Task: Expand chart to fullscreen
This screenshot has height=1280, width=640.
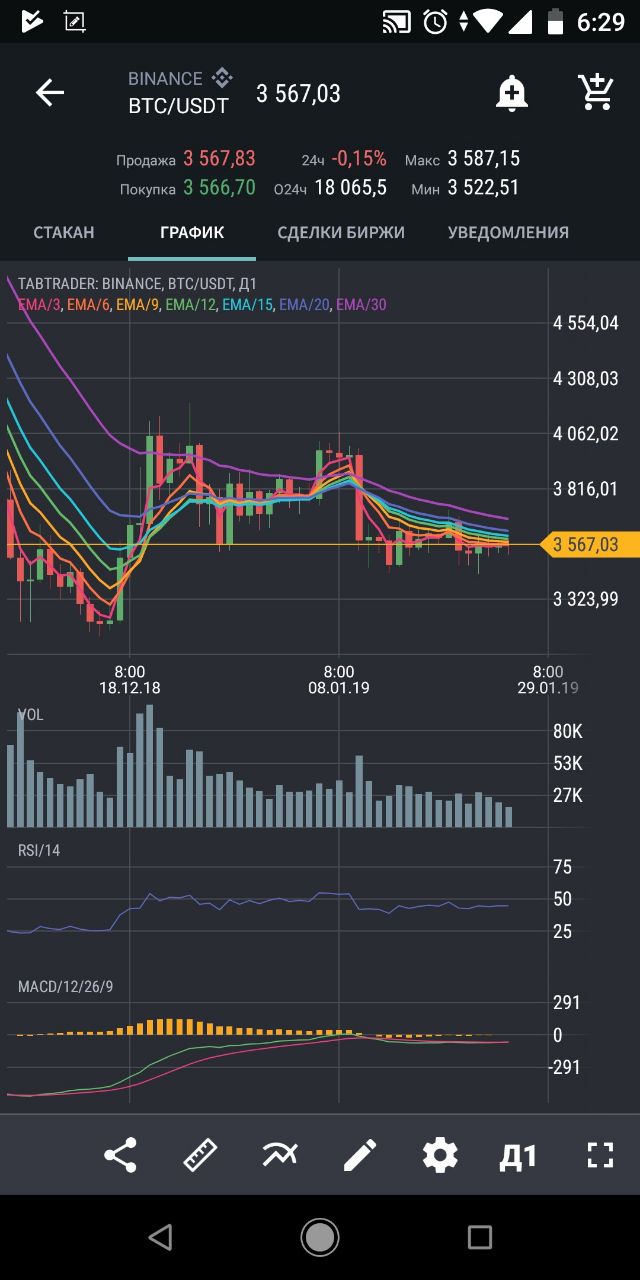Action: click(599, 1155)
